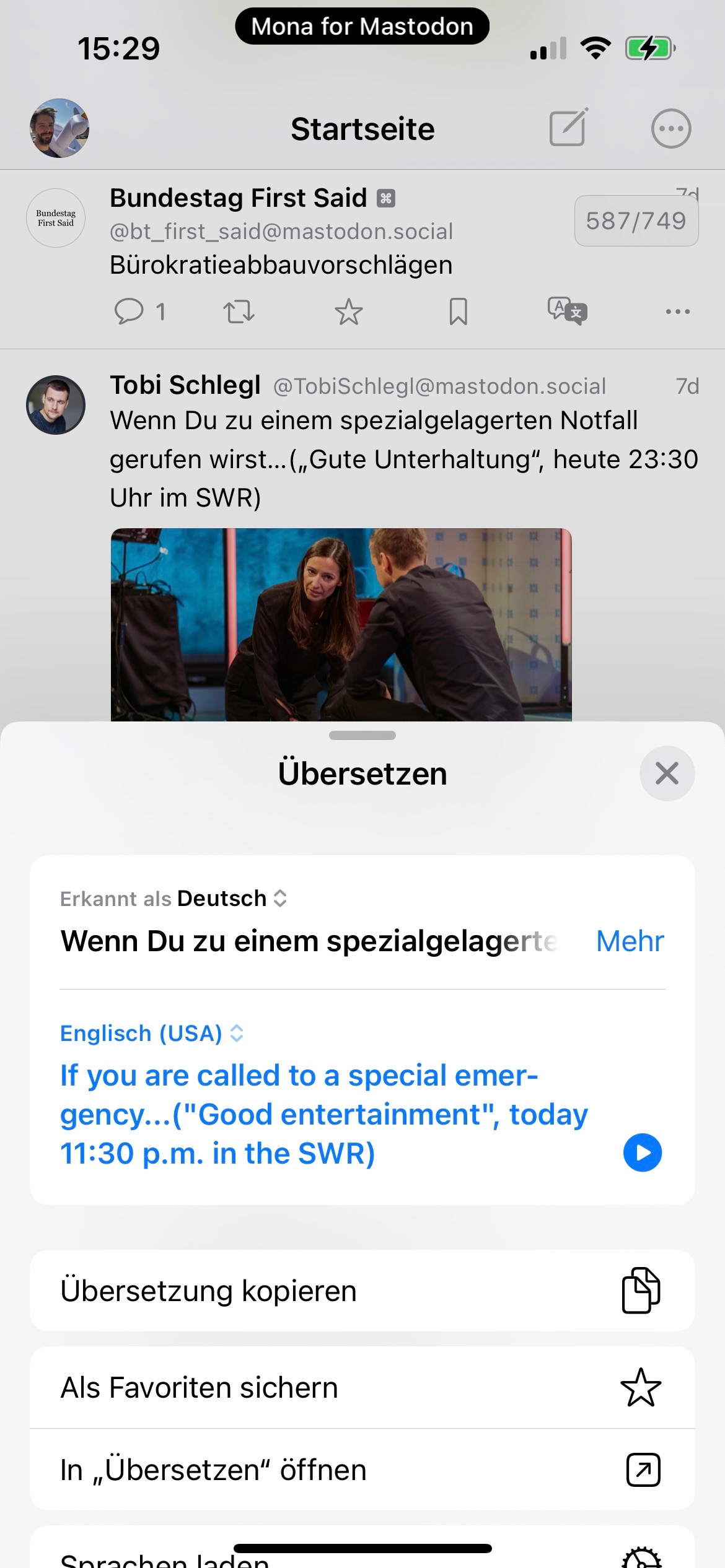This screenshot has width=725, height=1568.
Task: Expand the source text with Mehr
Action: pyautogui.click(x=630, y=941)
